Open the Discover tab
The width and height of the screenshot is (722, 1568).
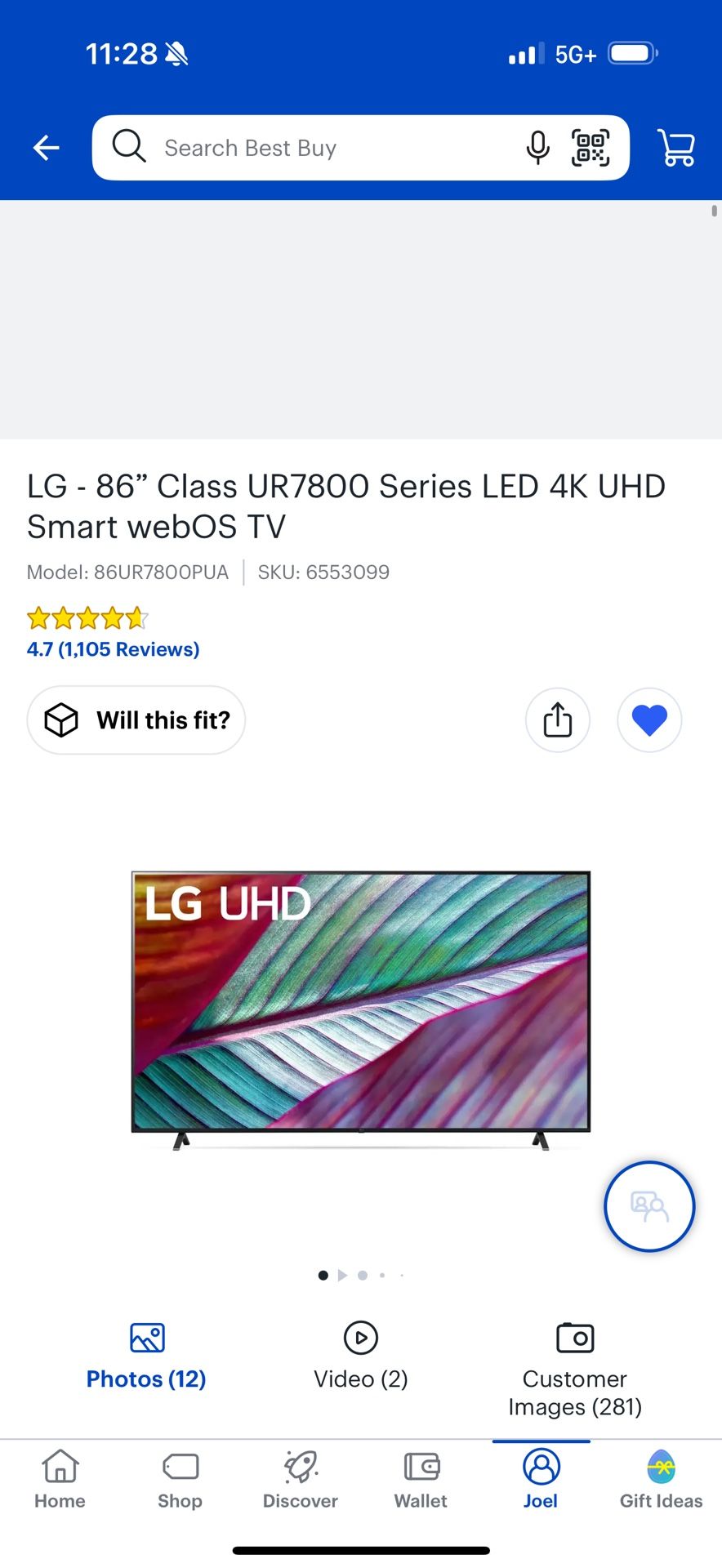301,1478
